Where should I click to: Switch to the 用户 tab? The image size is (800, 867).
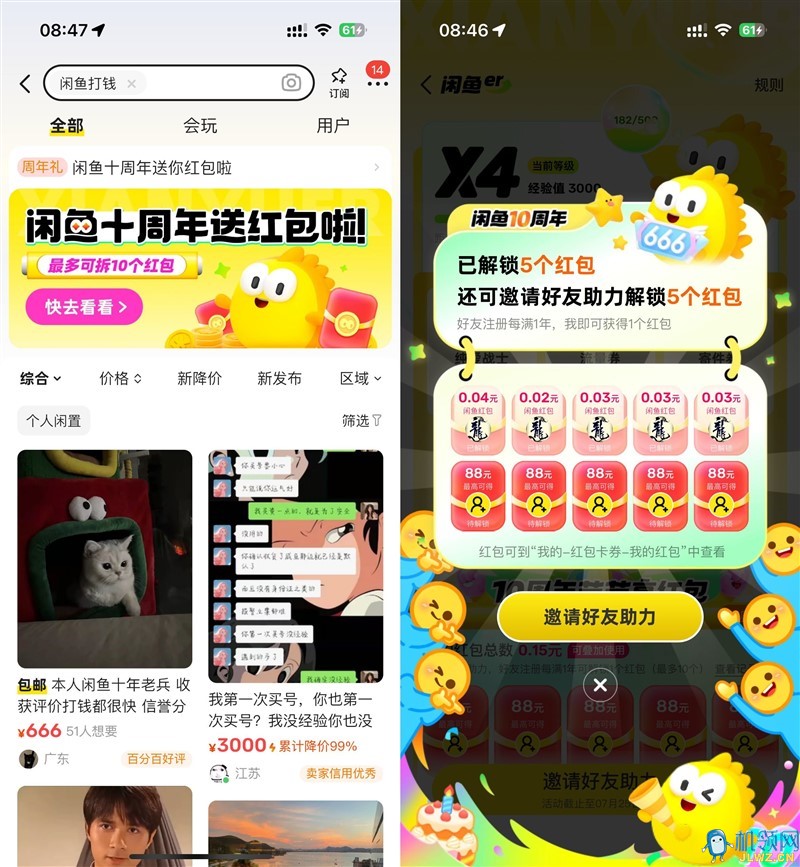333,126
